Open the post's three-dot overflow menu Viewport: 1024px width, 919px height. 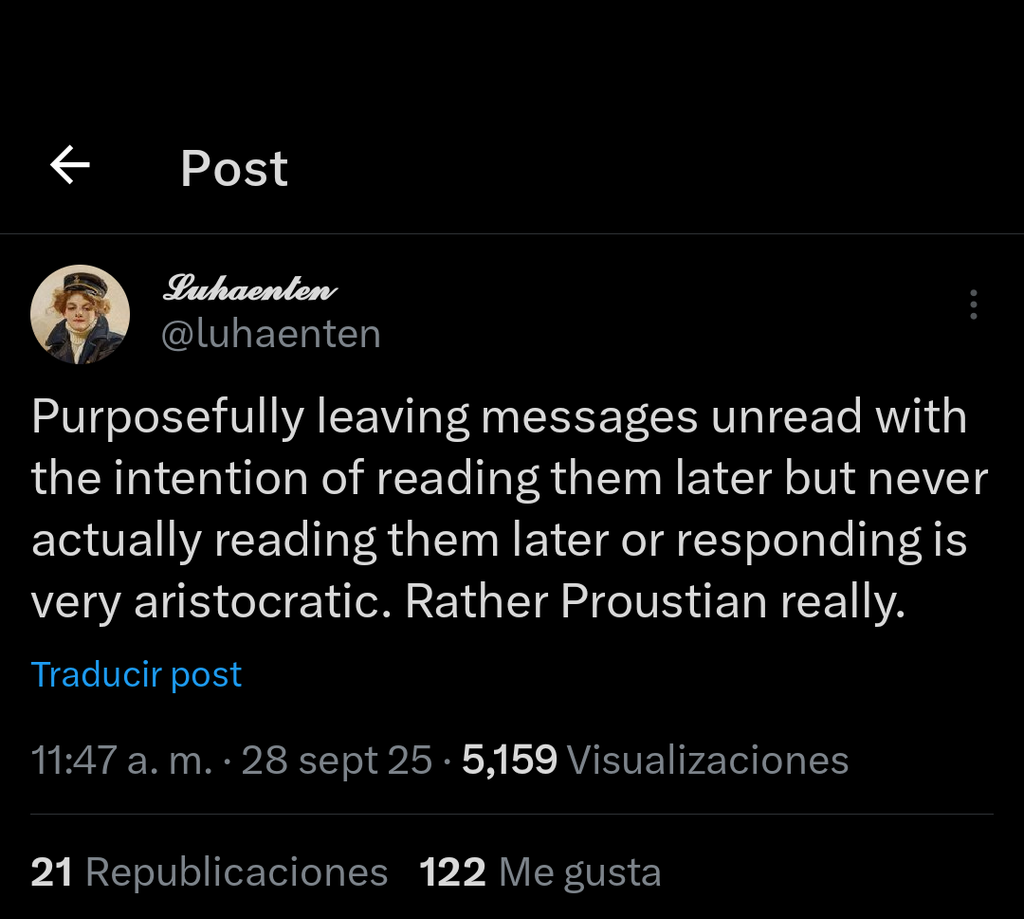973,305
